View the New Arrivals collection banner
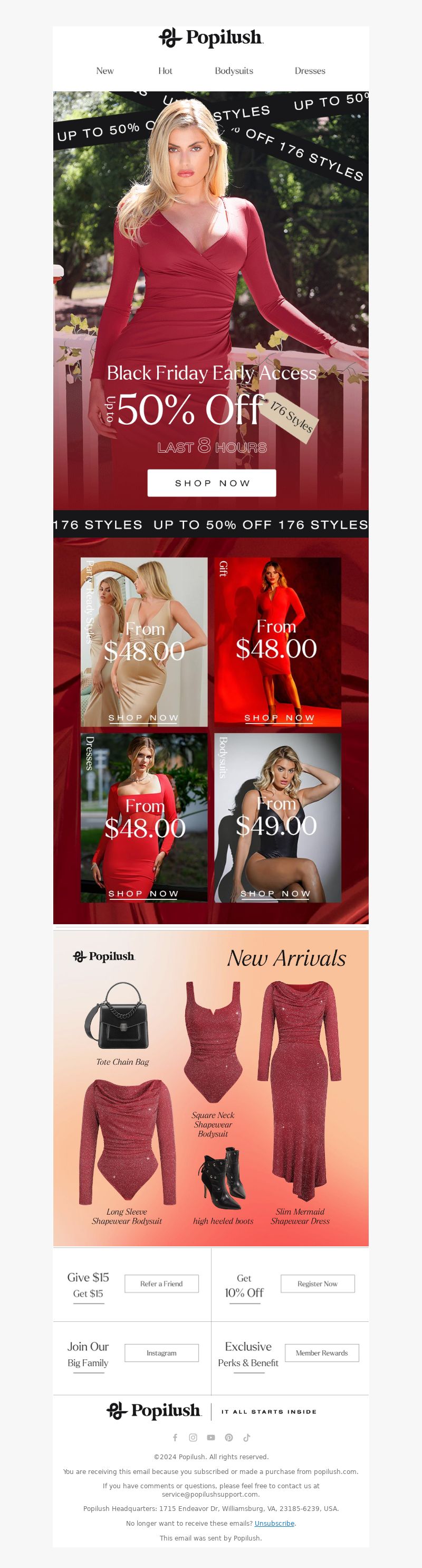 tap(211, 1087)
